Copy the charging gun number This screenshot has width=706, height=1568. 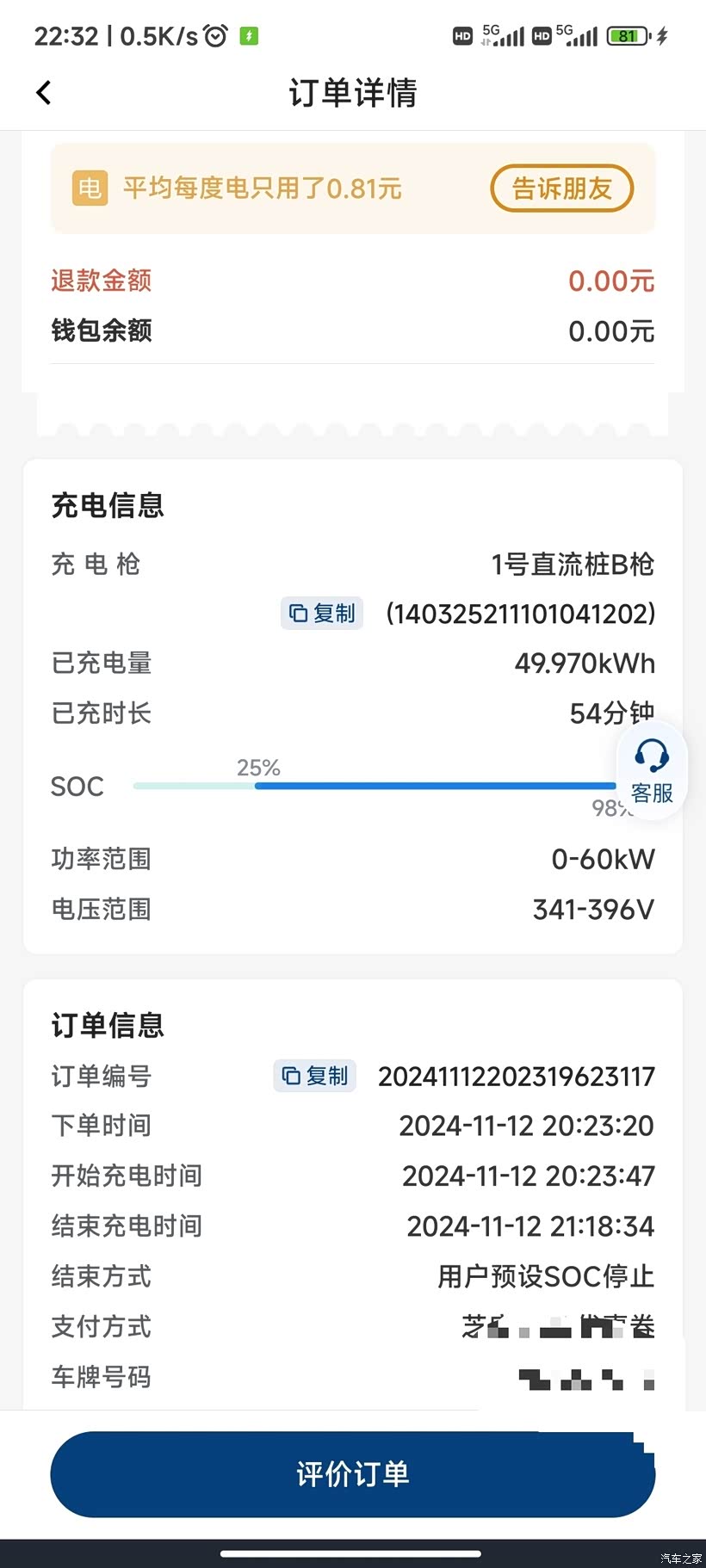coord(322,614)
